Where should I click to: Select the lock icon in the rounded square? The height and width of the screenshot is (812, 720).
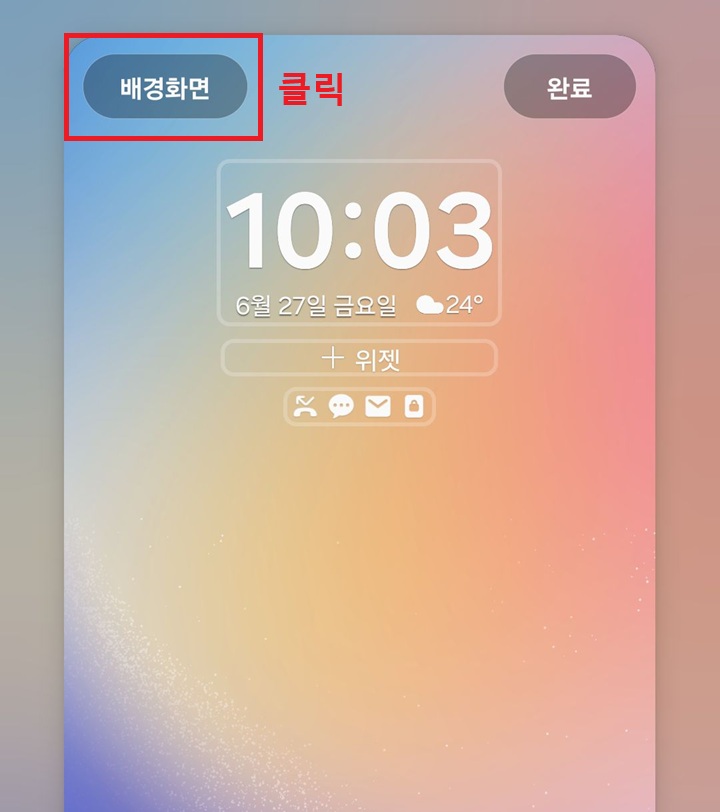click(x=413, y=406)
